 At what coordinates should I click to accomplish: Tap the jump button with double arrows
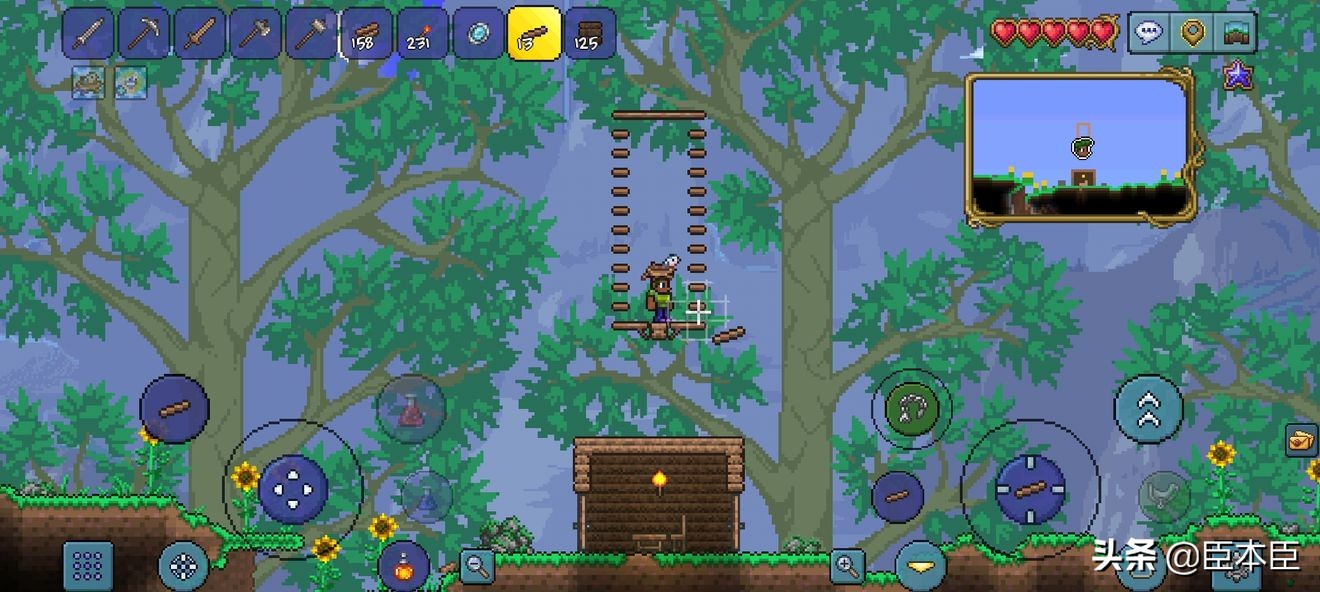pos(1148,408)
